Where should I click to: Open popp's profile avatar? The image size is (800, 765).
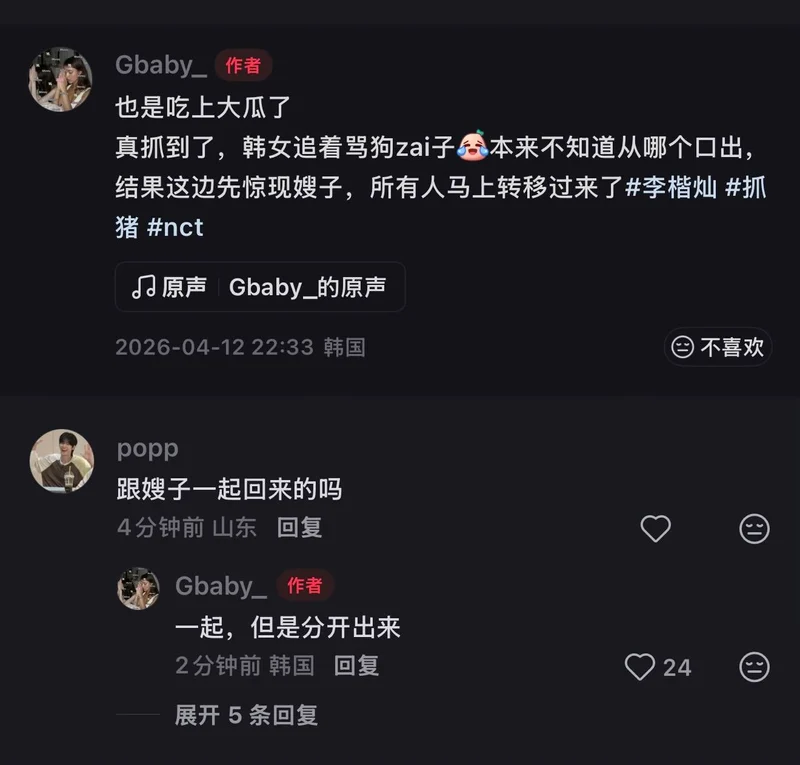[62, 461]
